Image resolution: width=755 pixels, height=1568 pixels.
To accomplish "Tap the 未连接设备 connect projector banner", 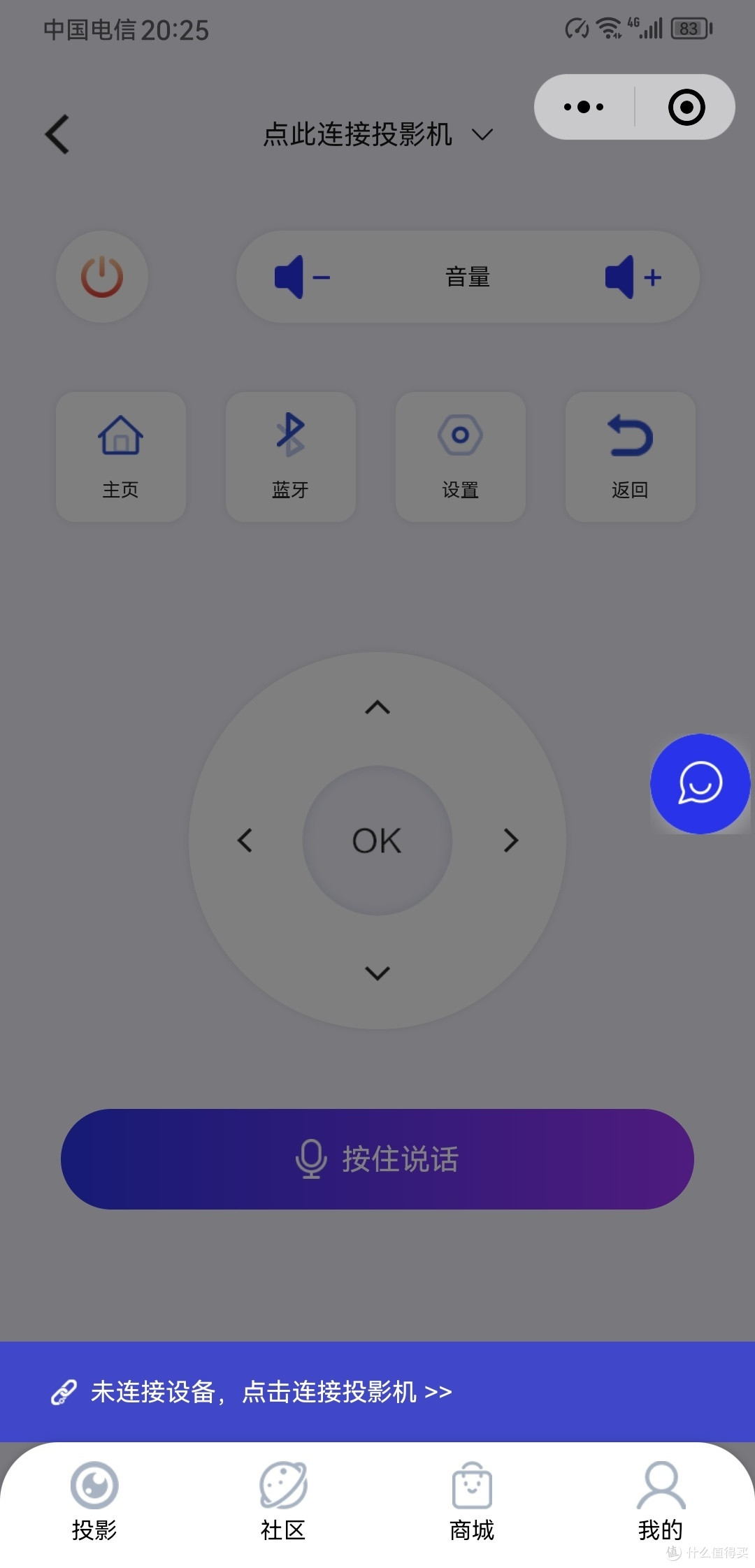I will [377, 1391].
